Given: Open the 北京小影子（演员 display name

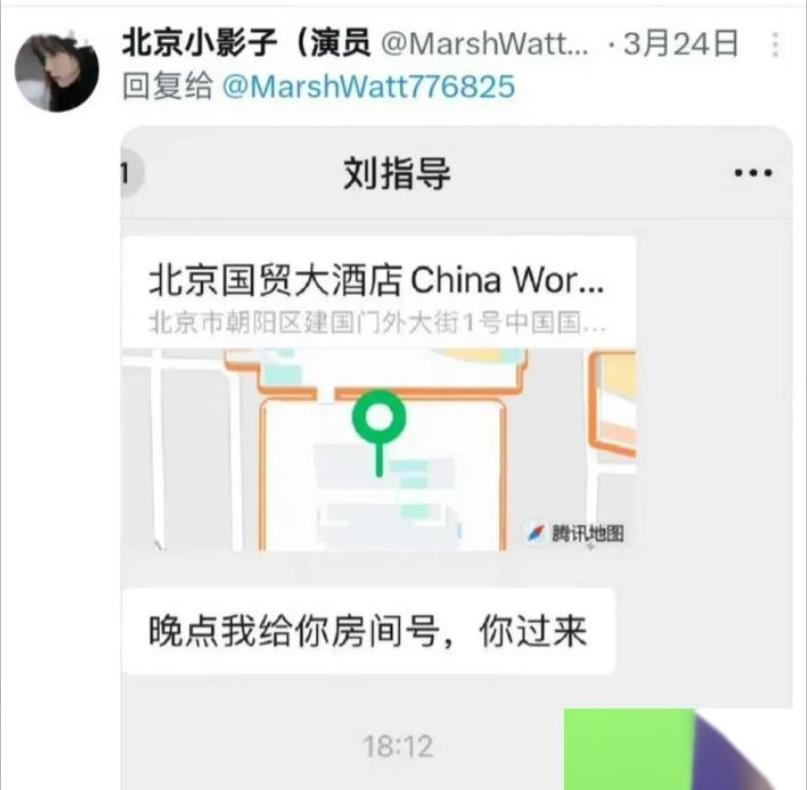Looking at the screenshot, I should pyautogui.click(x=246, y=44).
